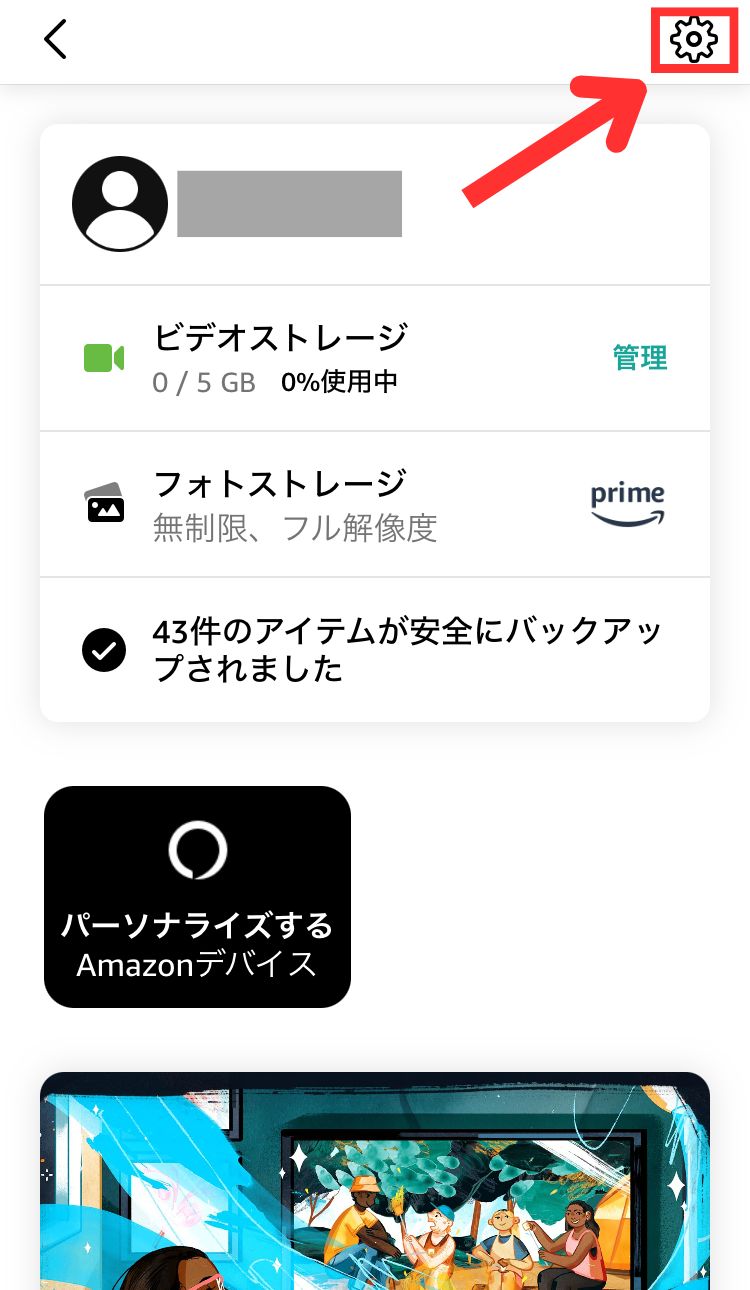750x1290 pixels.
Task: Select the profile information card
Action: click(375, 203)
